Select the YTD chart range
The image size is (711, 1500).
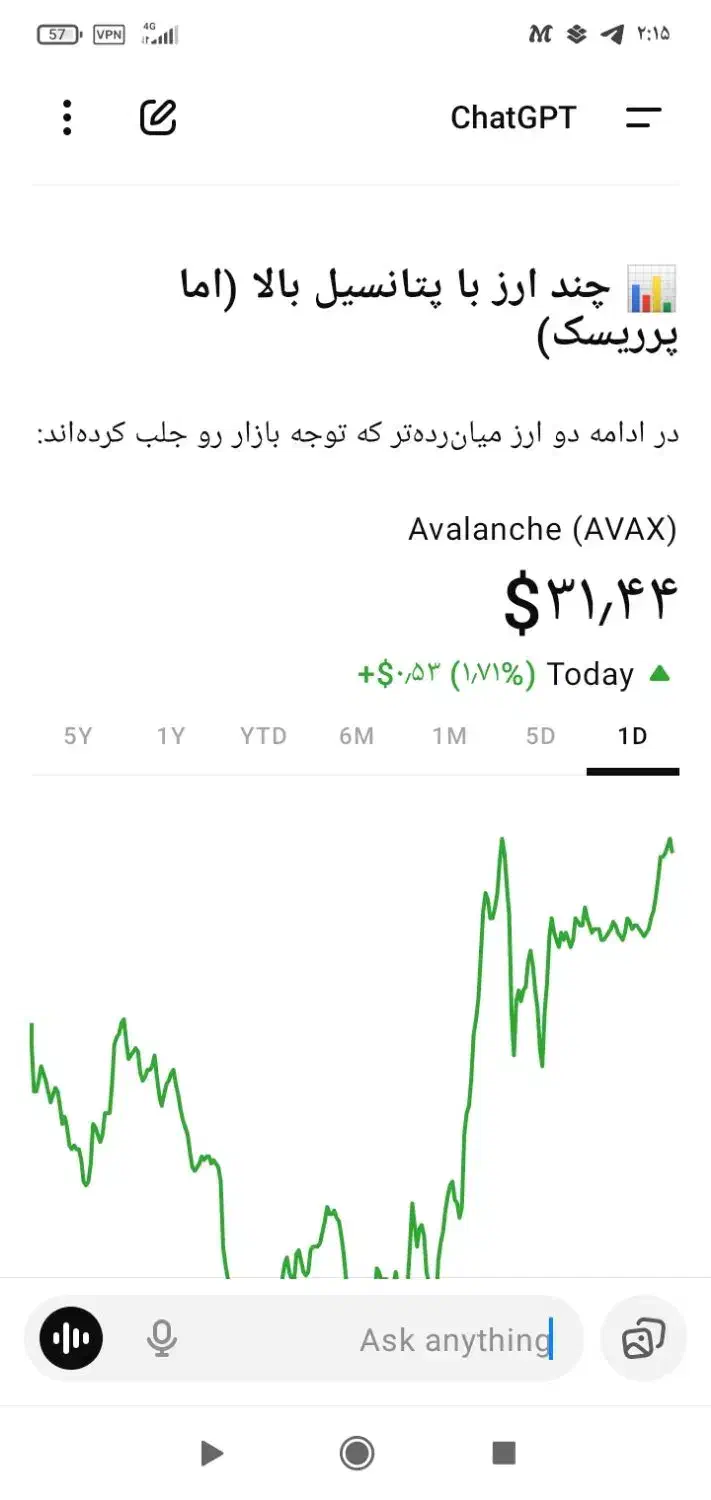pos(263,737)
